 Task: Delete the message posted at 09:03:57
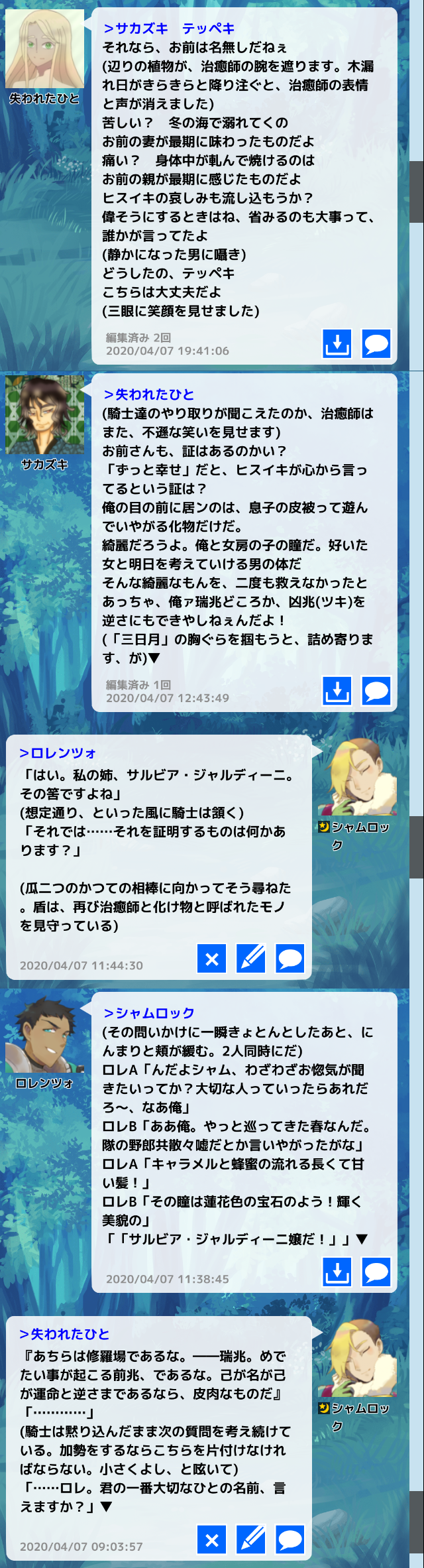tap(212, 1539)
